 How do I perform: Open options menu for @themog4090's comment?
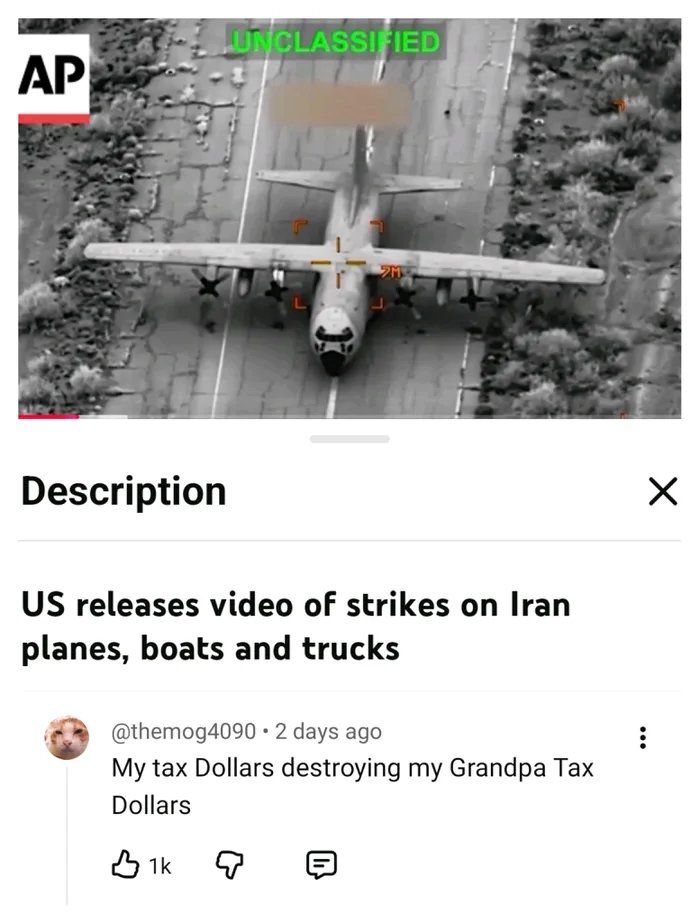click(x=643, y=738)
